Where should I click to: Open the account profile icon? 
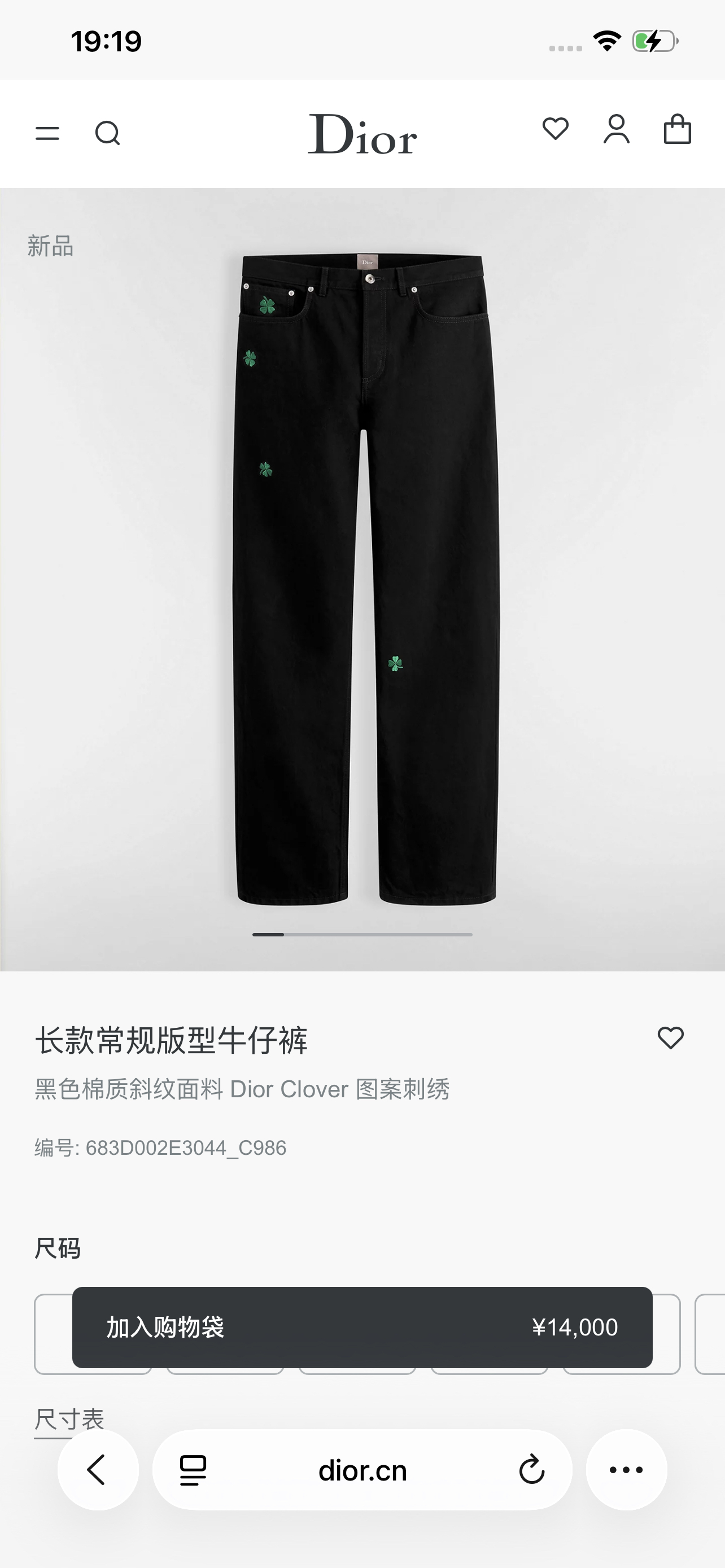[x=616, y=129]
